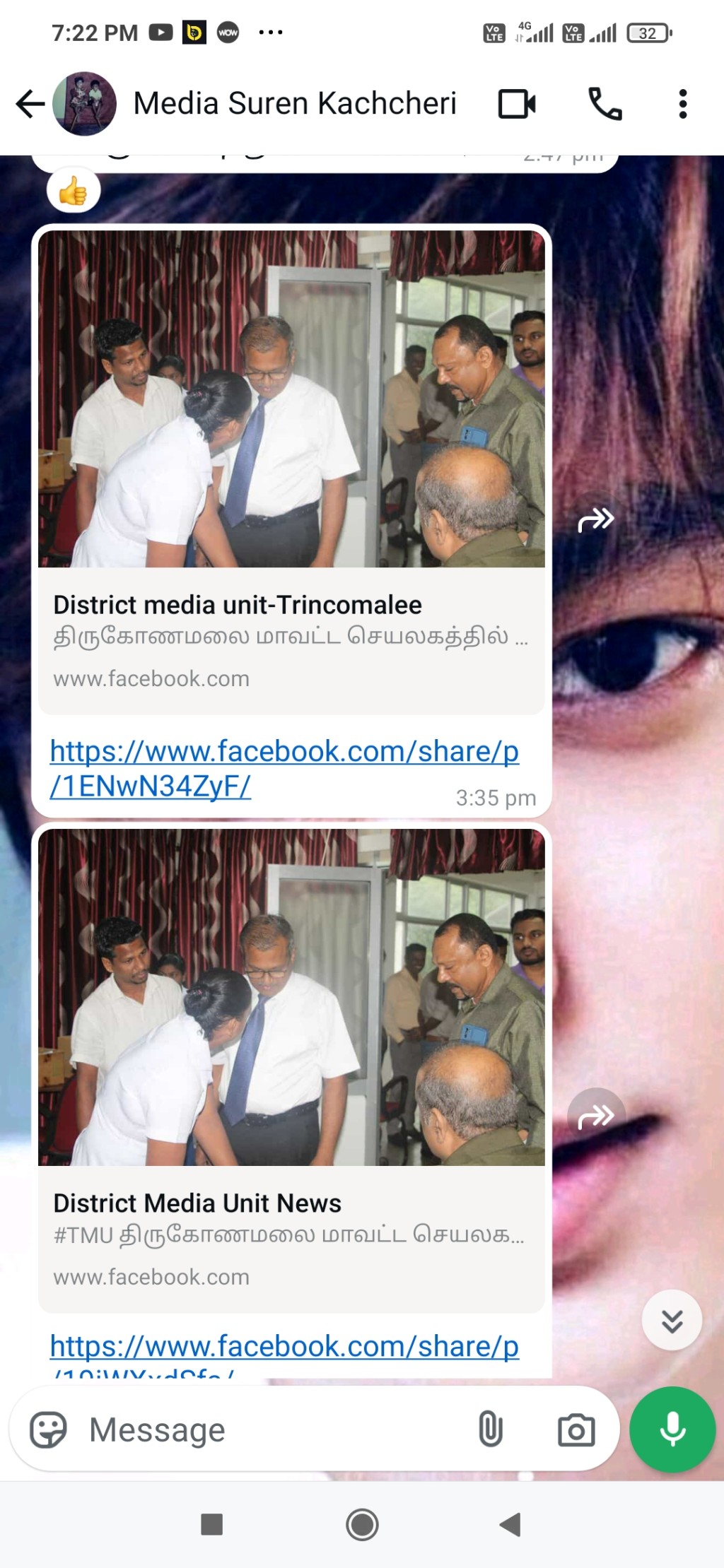Open the emoji and sticker picker
This screenshot has width=724, height=1568.
[48, 1430]
